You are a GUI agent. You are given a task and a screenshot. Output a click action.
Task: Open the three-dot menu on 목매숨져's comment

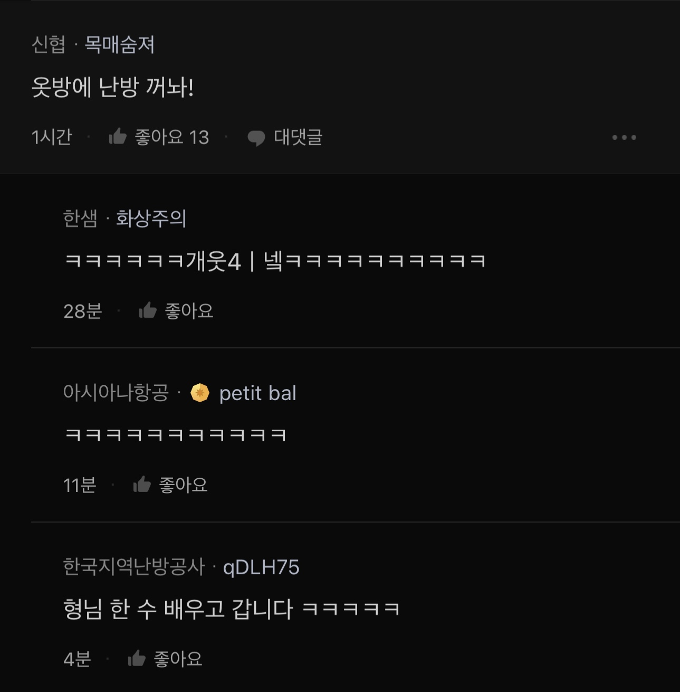(x=624, y=137)
